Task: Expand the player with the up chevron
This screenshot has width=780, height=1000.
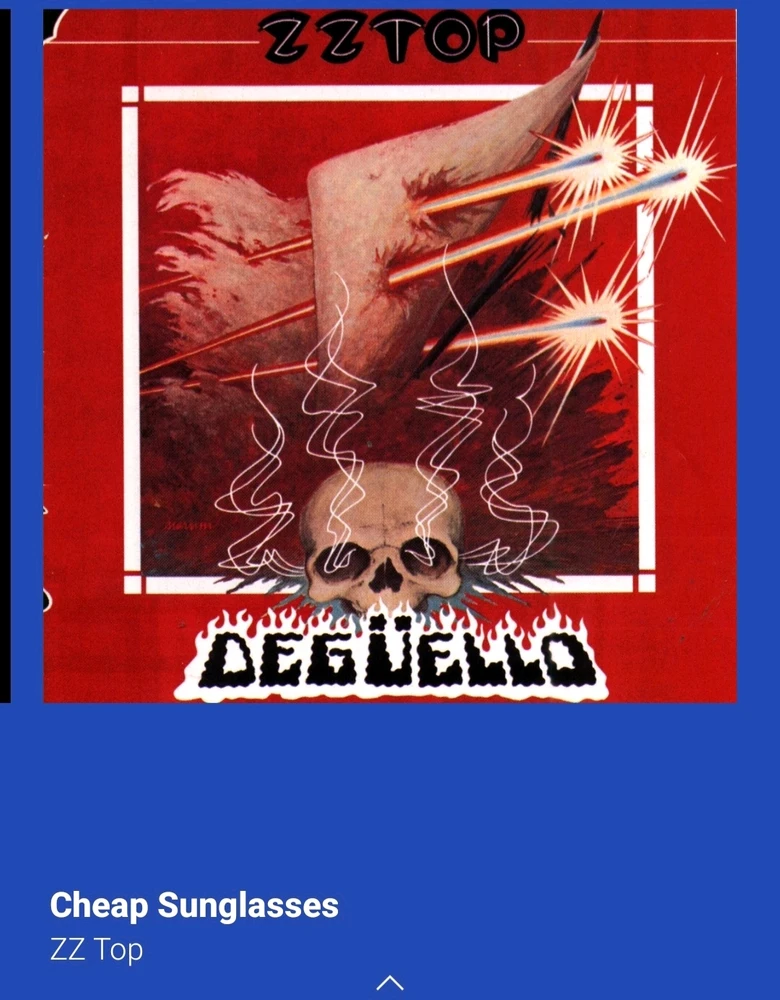Action: [x=390, y=982]
